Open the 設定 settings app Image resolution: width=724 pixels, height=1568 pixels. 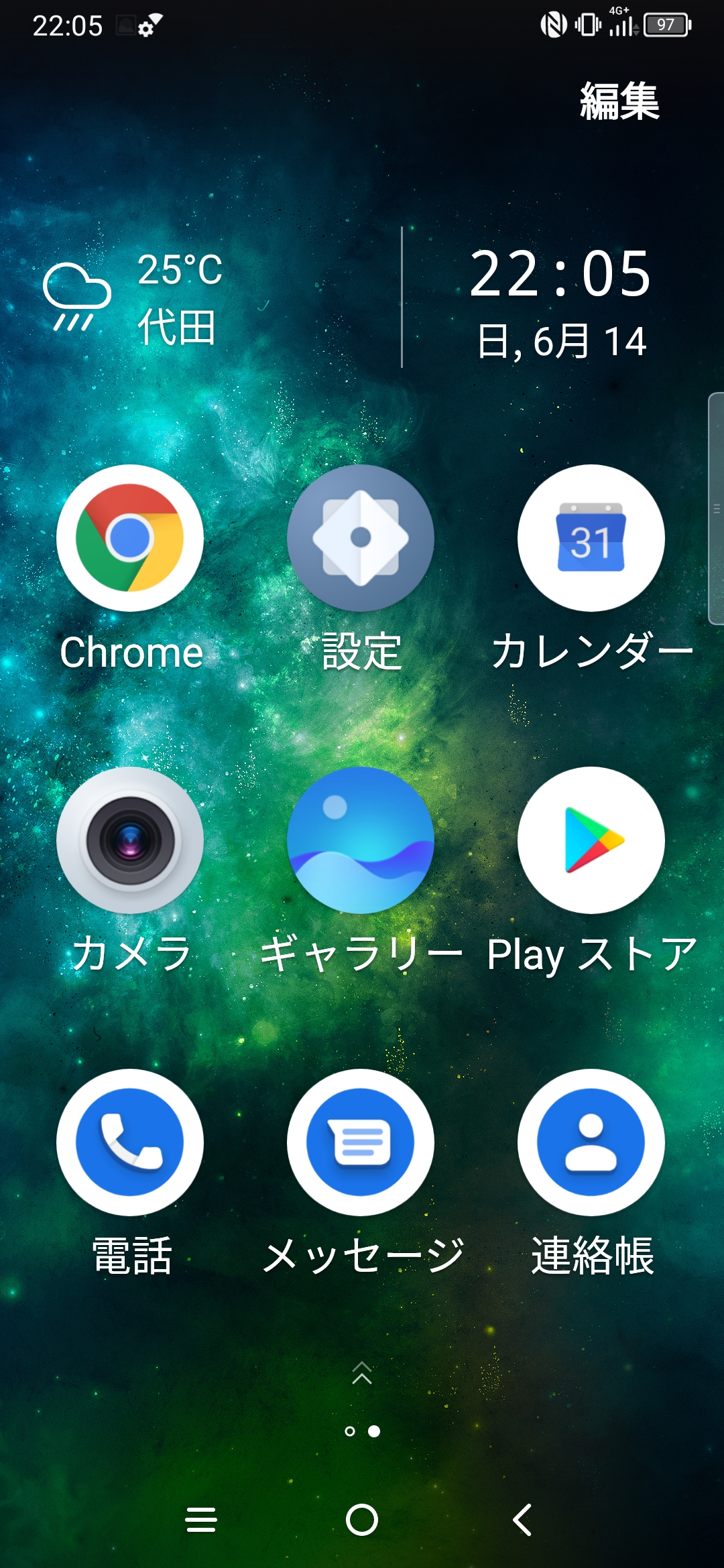click(360, 537)
